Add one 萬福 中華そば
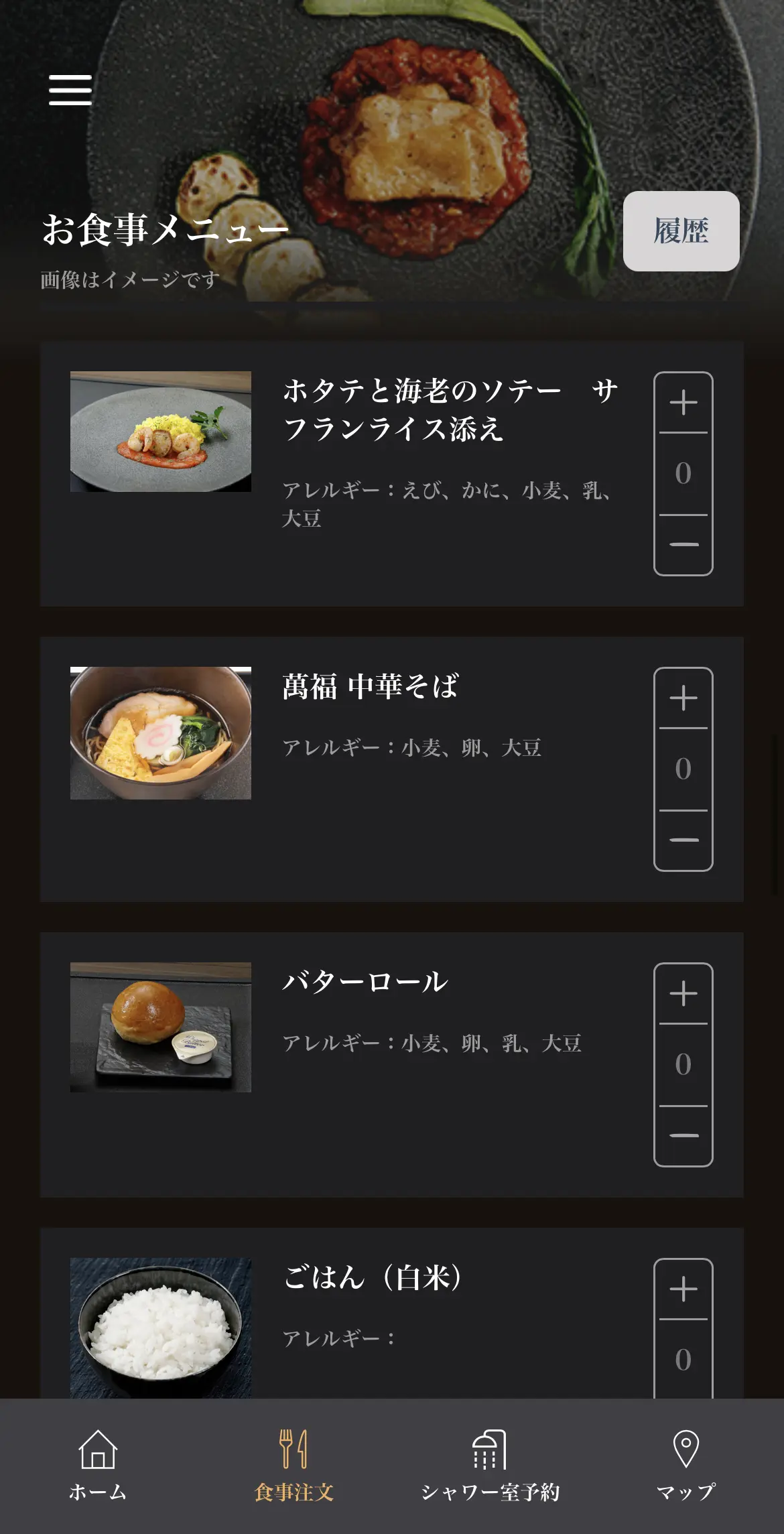Image resolution: width=784 pixels, height=1534 pixels. pyautogui.click(x=683, y=698)
